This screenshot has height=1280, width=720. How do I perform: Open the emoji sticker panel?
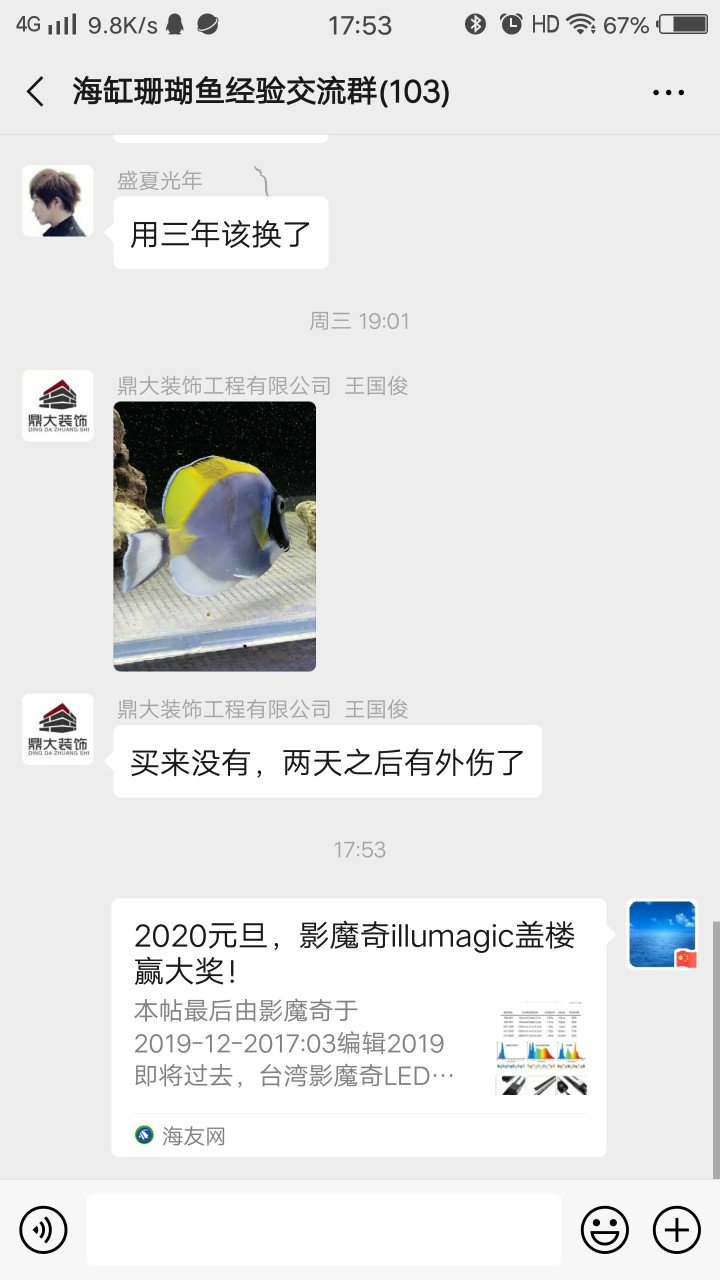[x=604, y=1229]
